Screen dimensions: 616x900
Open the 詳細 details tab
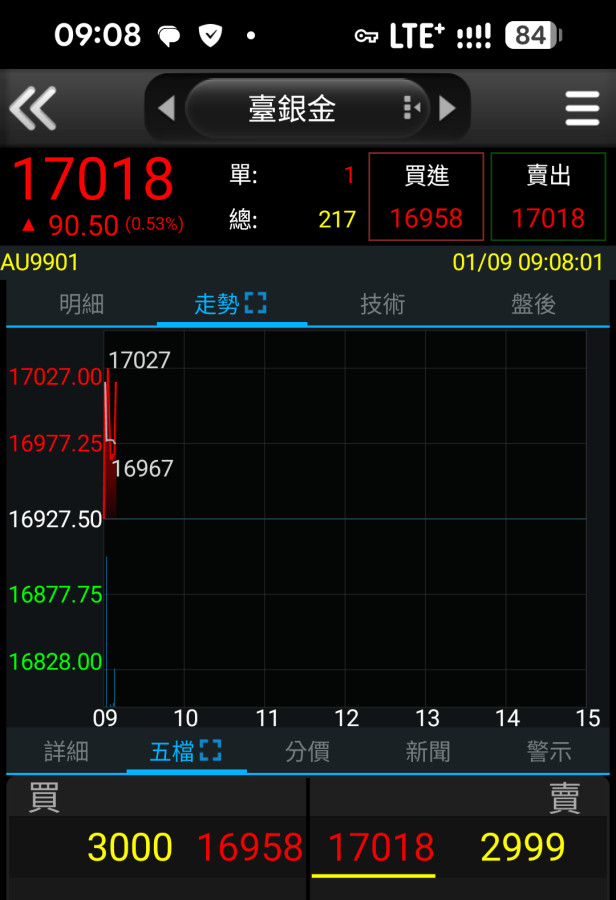pos(66,752)
